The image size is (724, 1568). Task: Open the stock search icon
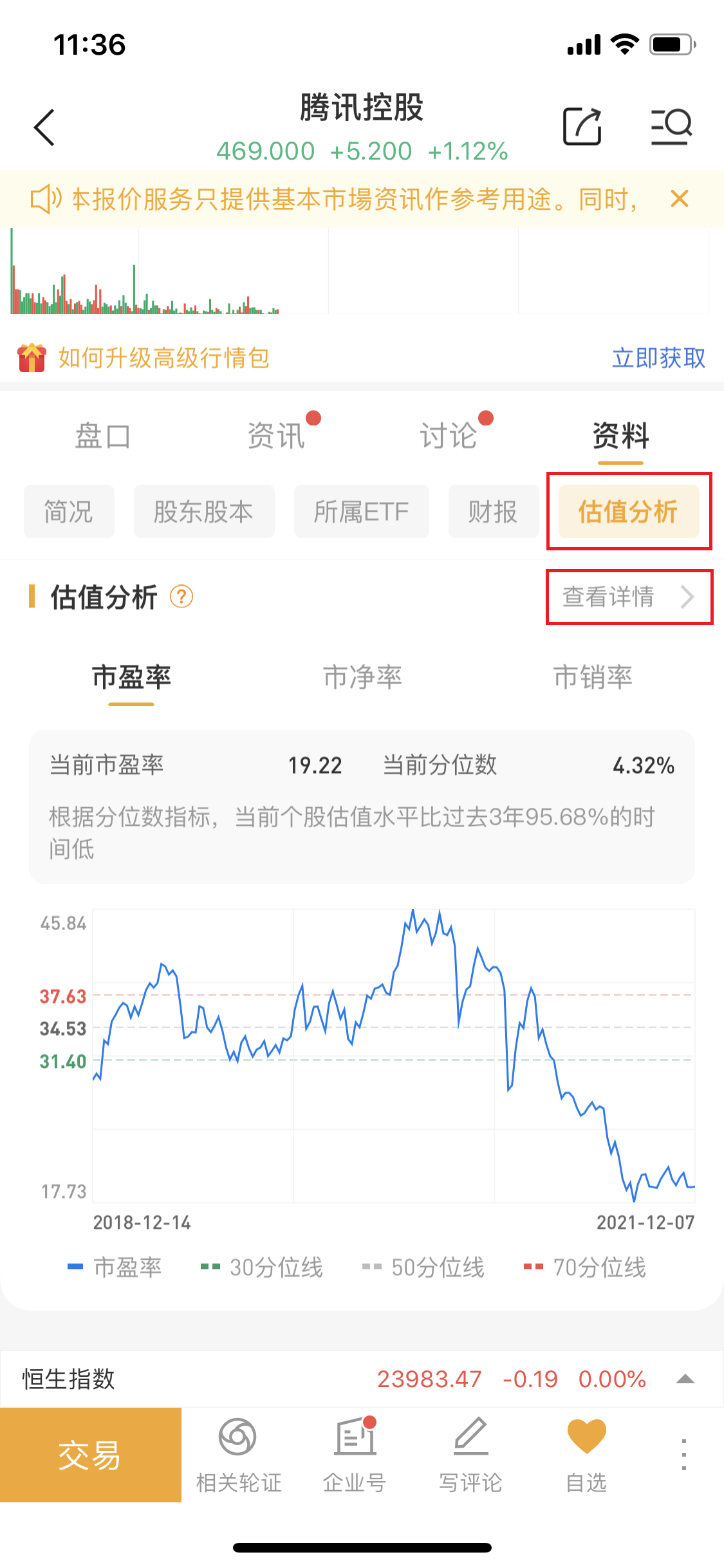pos(671,126)
